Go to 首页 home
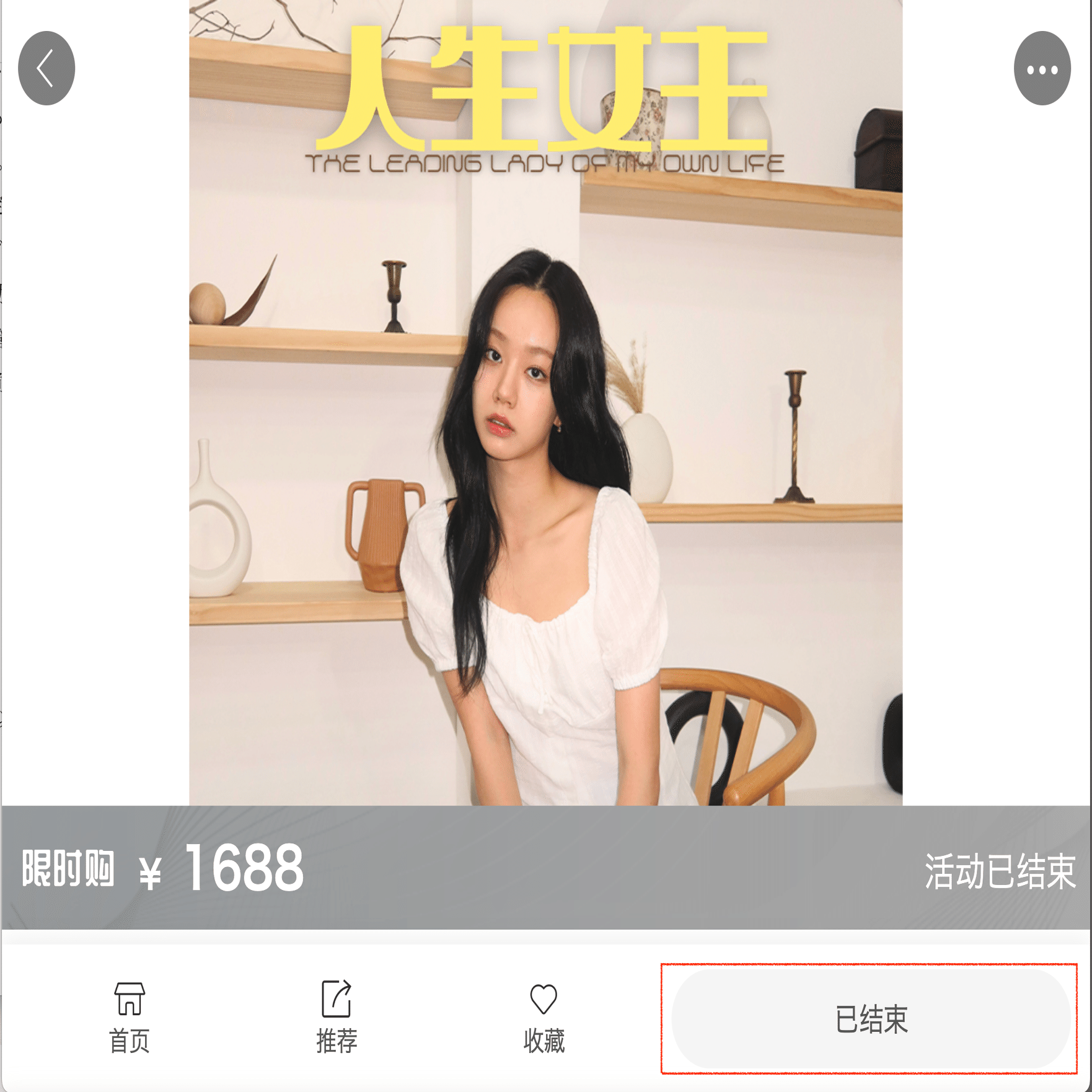 click(x=129, y=1016)
